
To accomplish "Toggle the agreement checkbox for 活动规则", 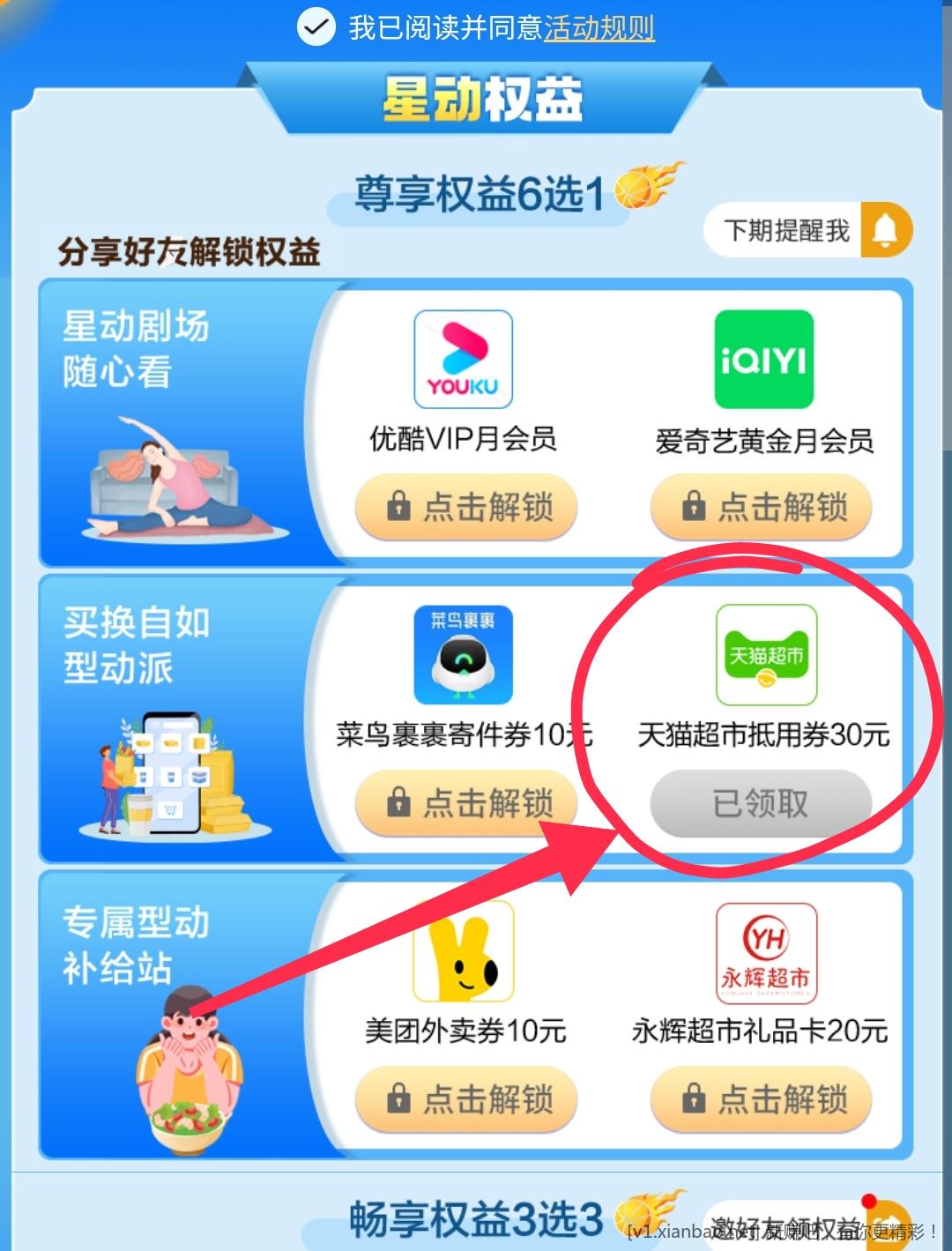I will point(316,27).
